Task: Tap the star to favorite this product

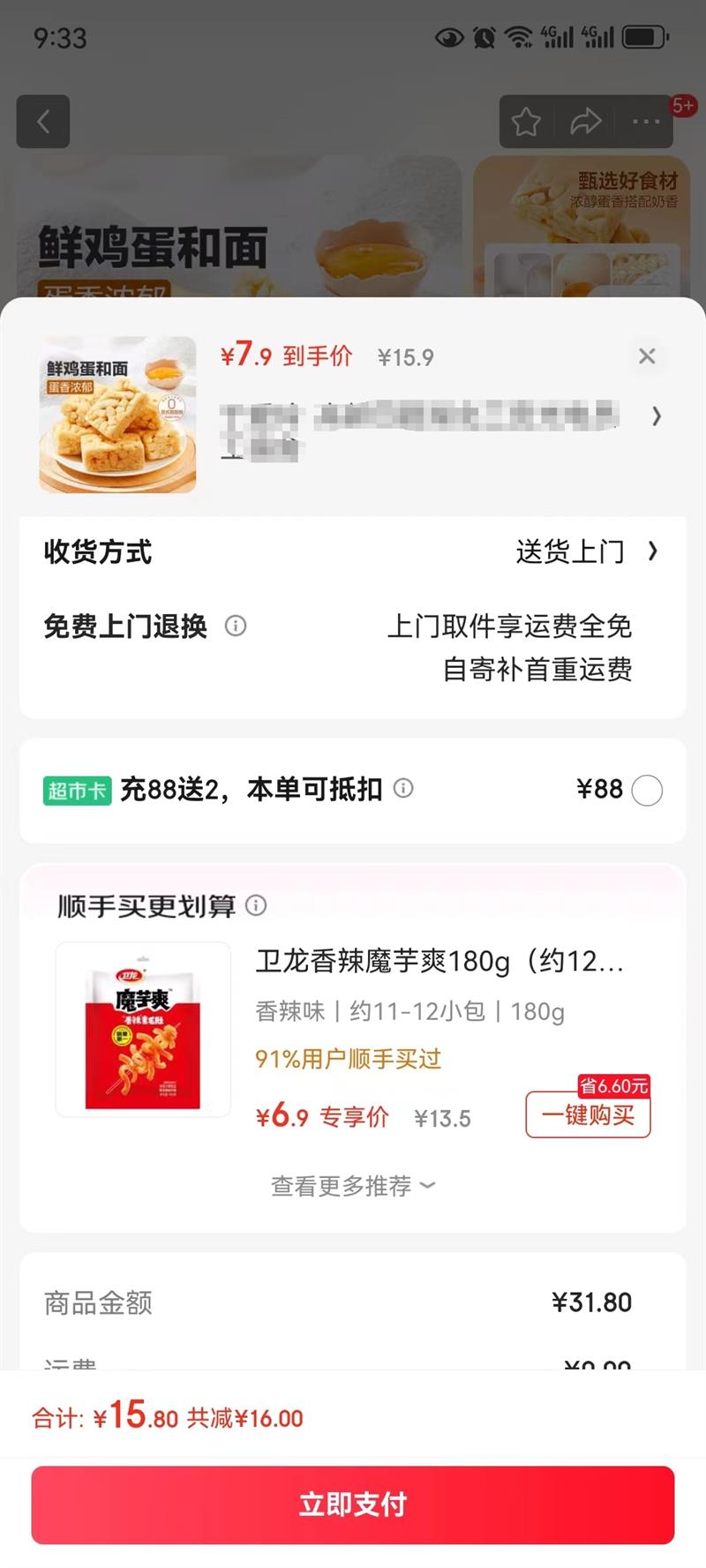Action: click(526, 124)
